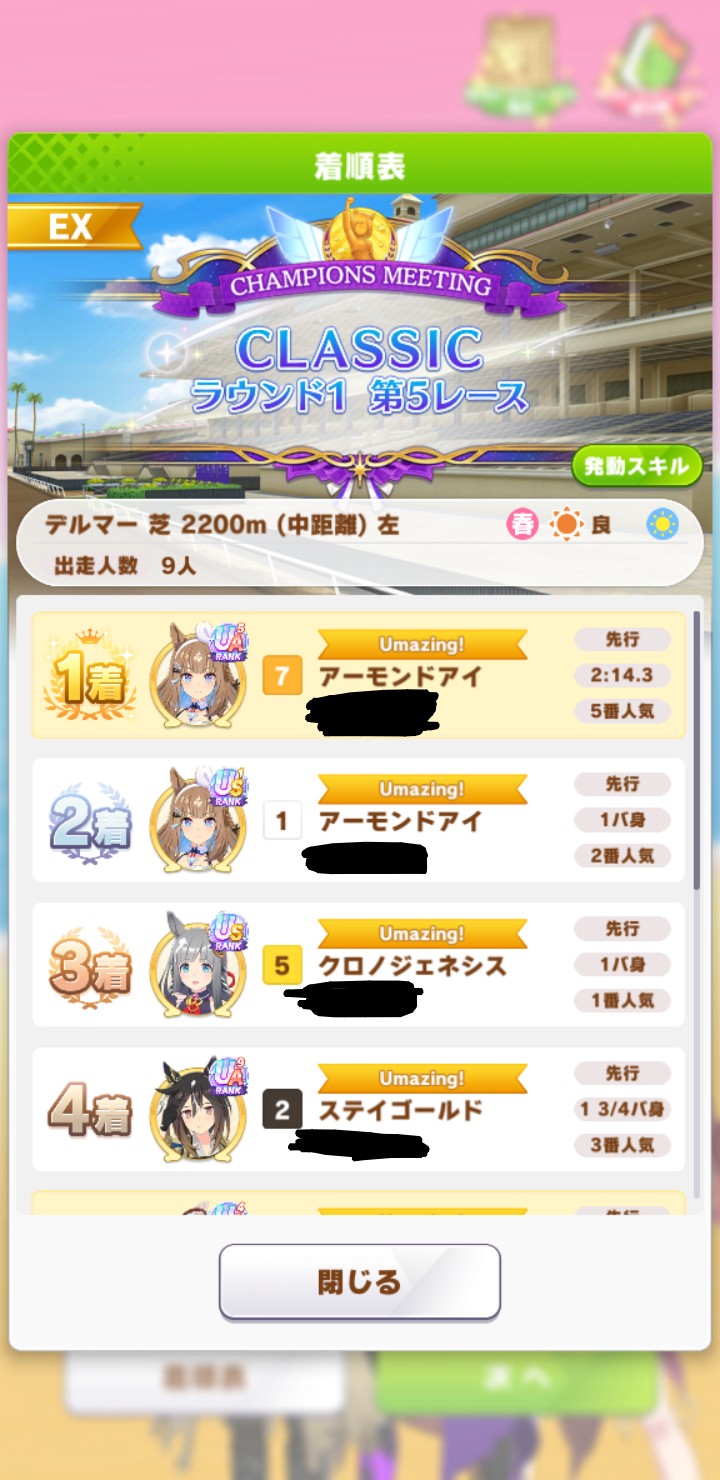View the 4着 ステイゴールド result row

coord(358,1110)
